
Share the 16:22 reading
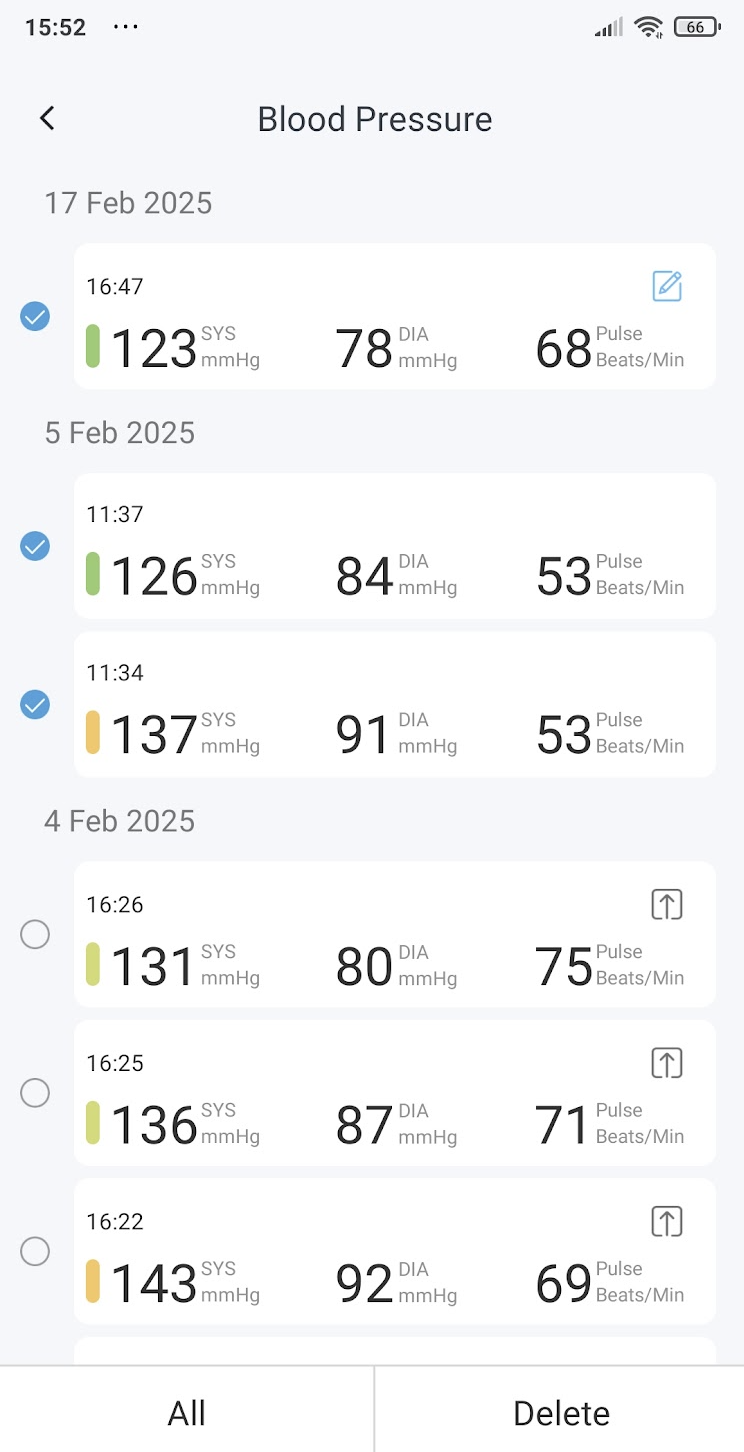coord(667,1221)
